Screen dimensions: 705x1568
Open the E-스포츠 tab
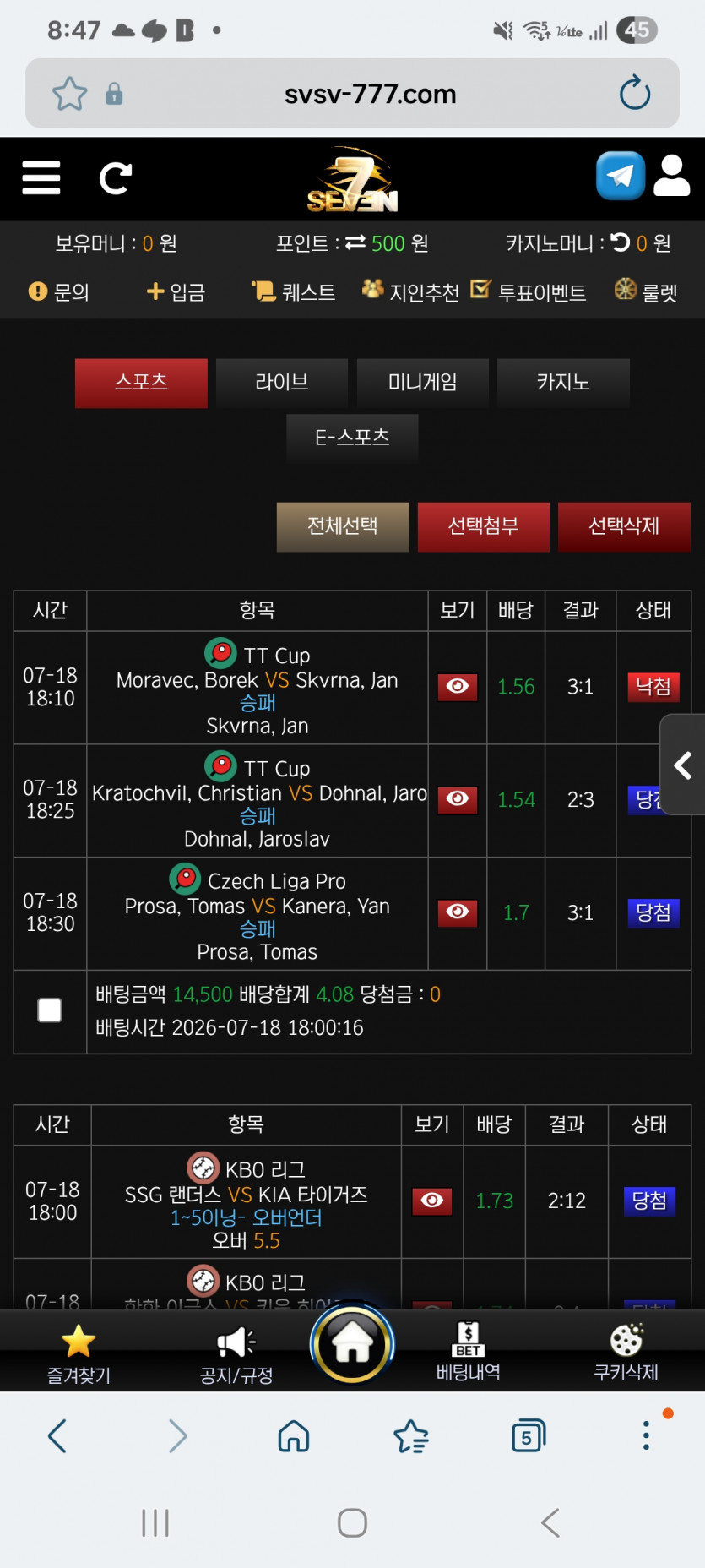[352, 438]
